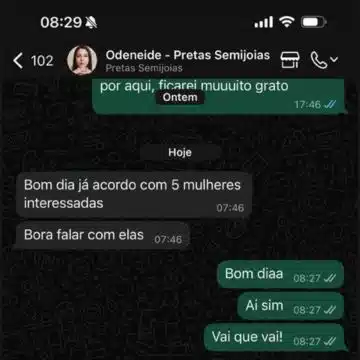Open the business catalog storefront icon
This screenshot has width=360, height=360.
290,60
